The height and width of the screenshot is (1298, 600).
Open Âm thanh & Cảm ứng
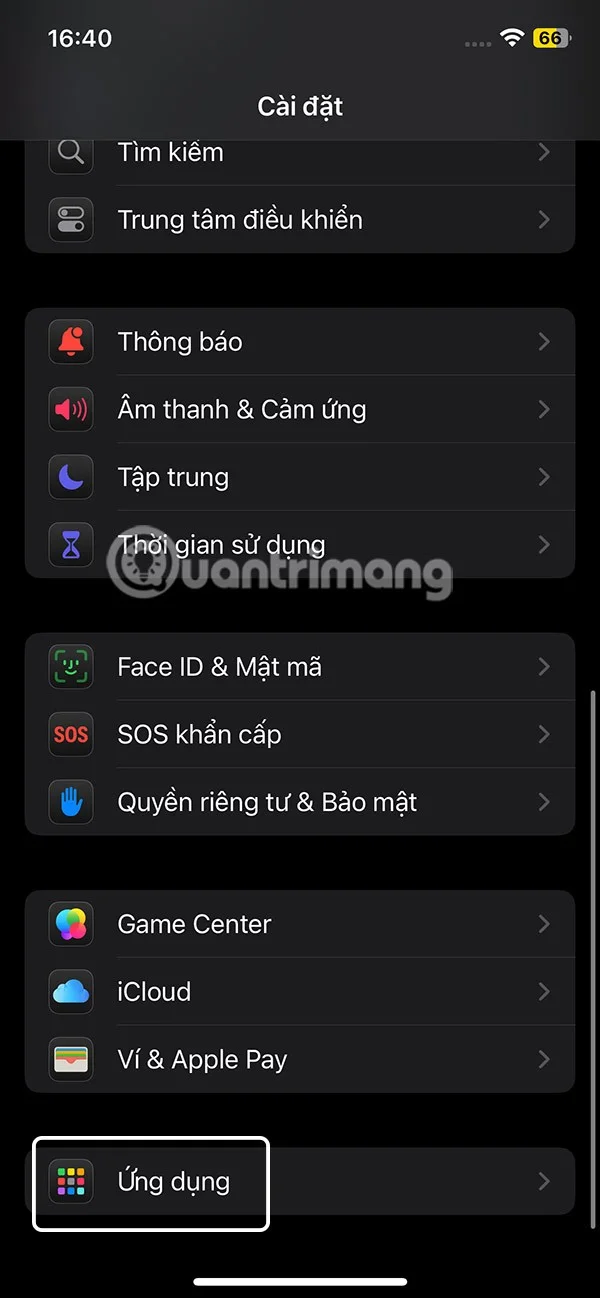(300, 410)
